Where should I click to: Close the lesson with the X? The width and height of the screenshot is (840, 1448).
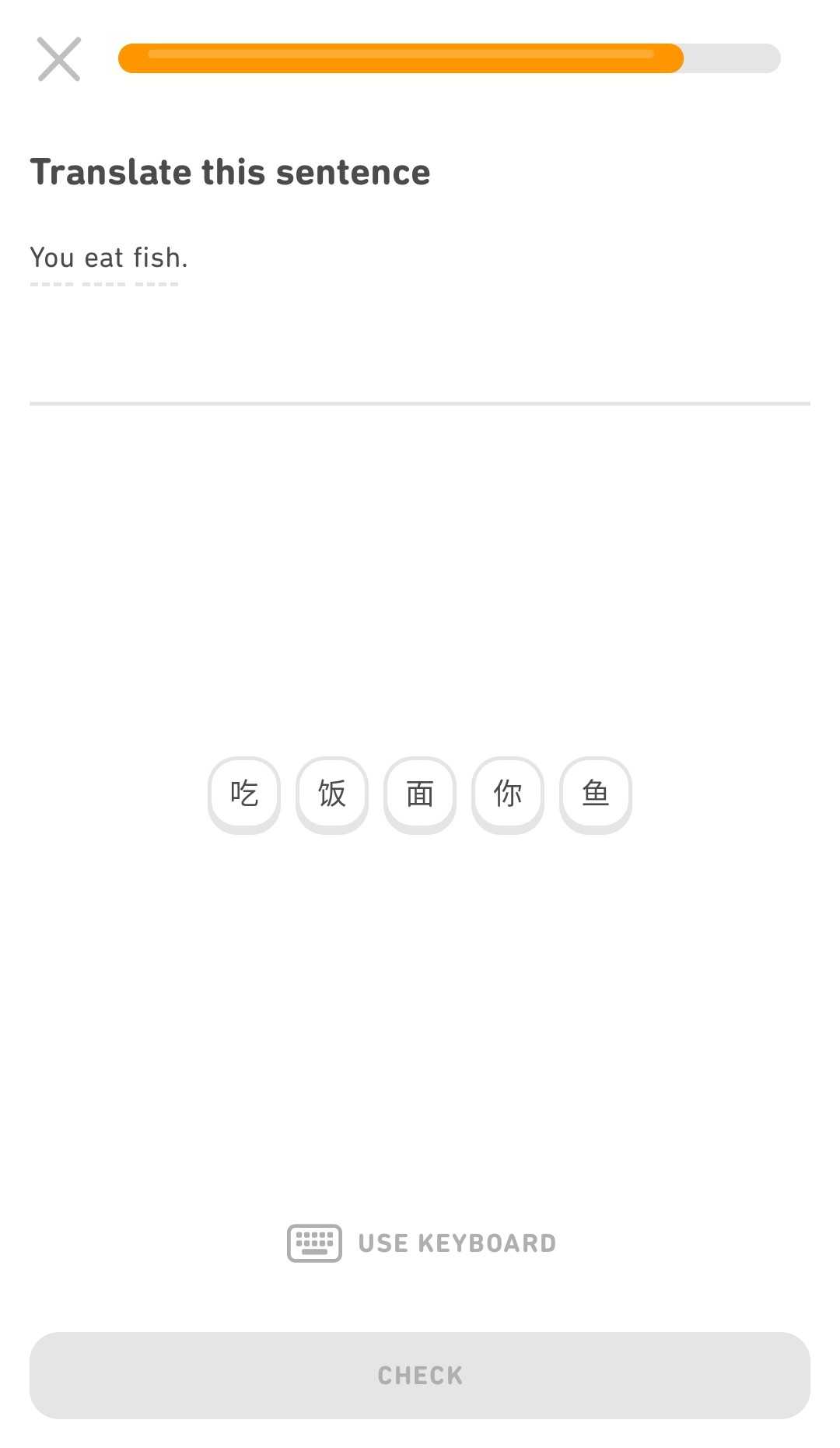pos(59,59)
